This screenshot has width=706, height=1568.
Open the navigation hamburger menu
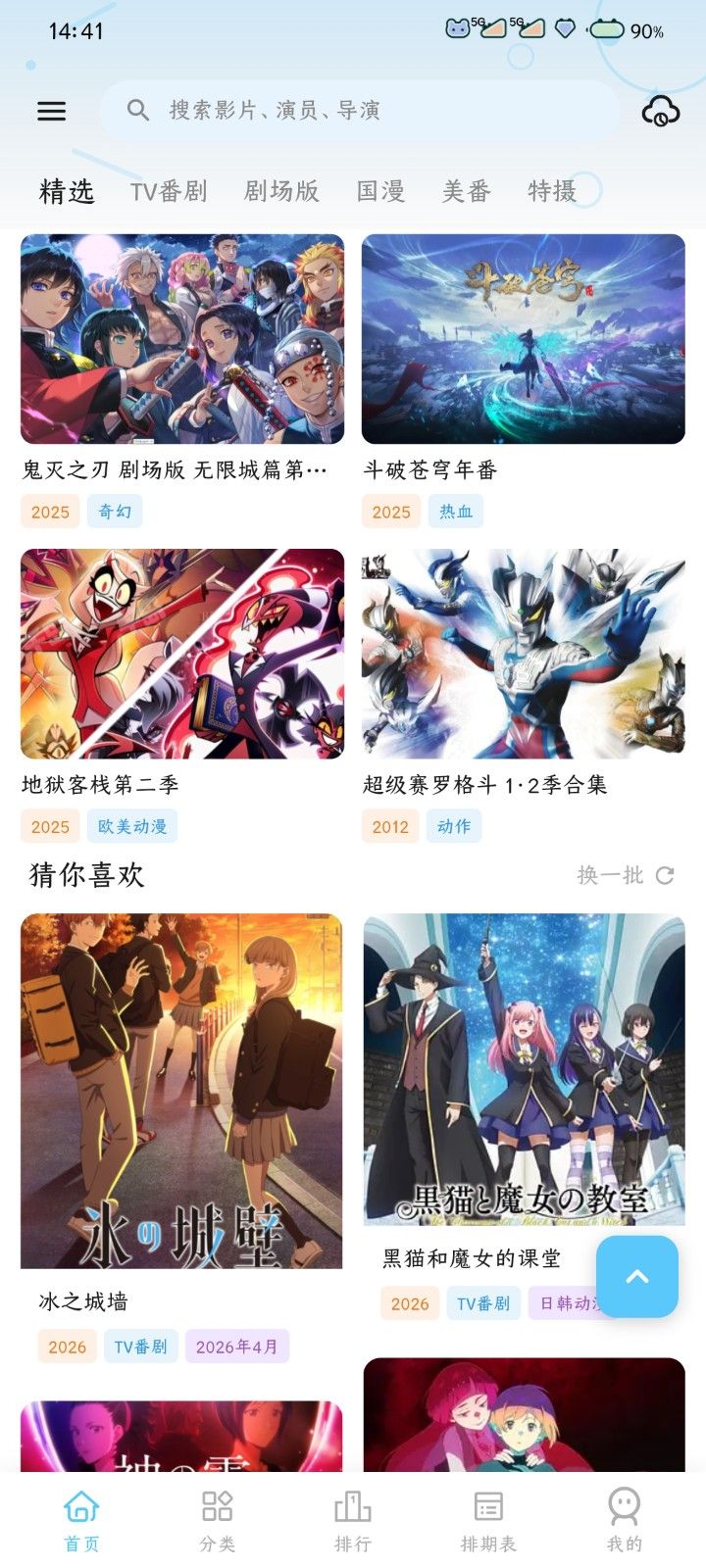(51, 111)
